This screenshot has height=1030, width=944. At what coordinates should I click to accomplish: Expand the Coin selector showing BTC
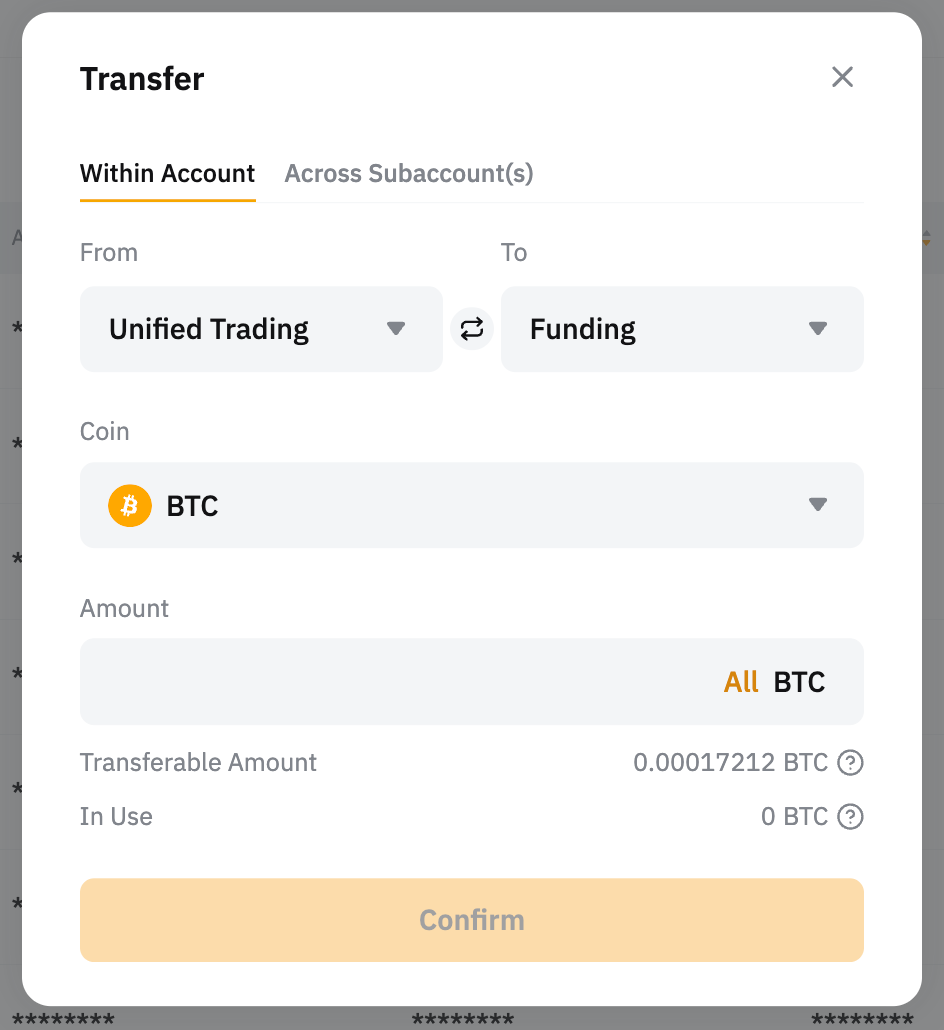point(471,505)
